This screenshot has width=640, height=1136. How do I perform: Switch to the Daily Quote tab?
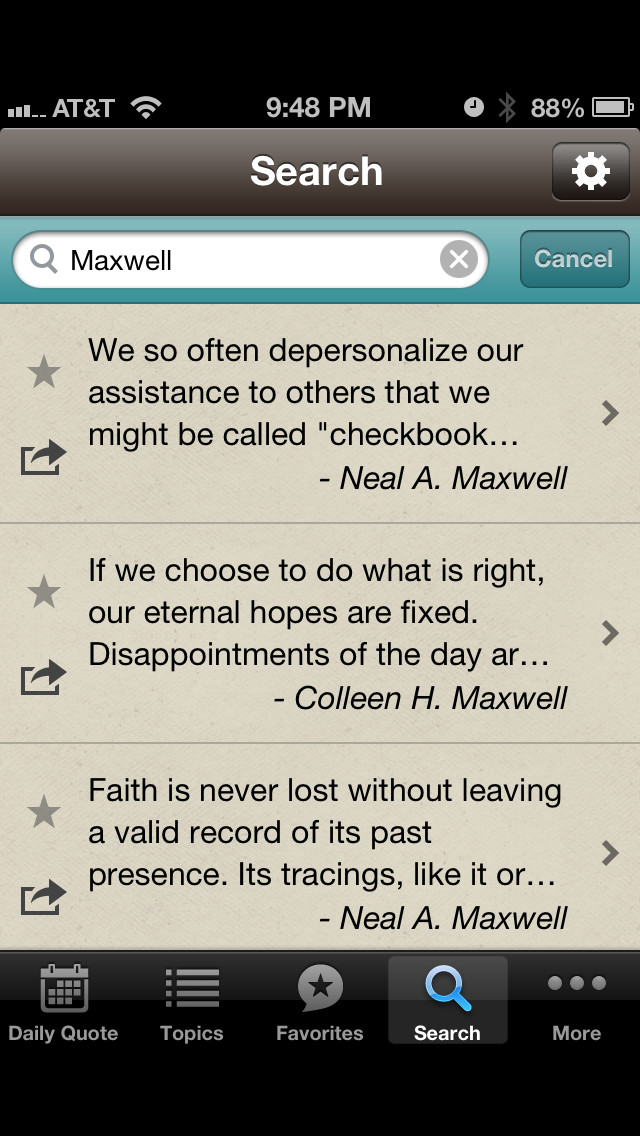tap(63, 1002)
